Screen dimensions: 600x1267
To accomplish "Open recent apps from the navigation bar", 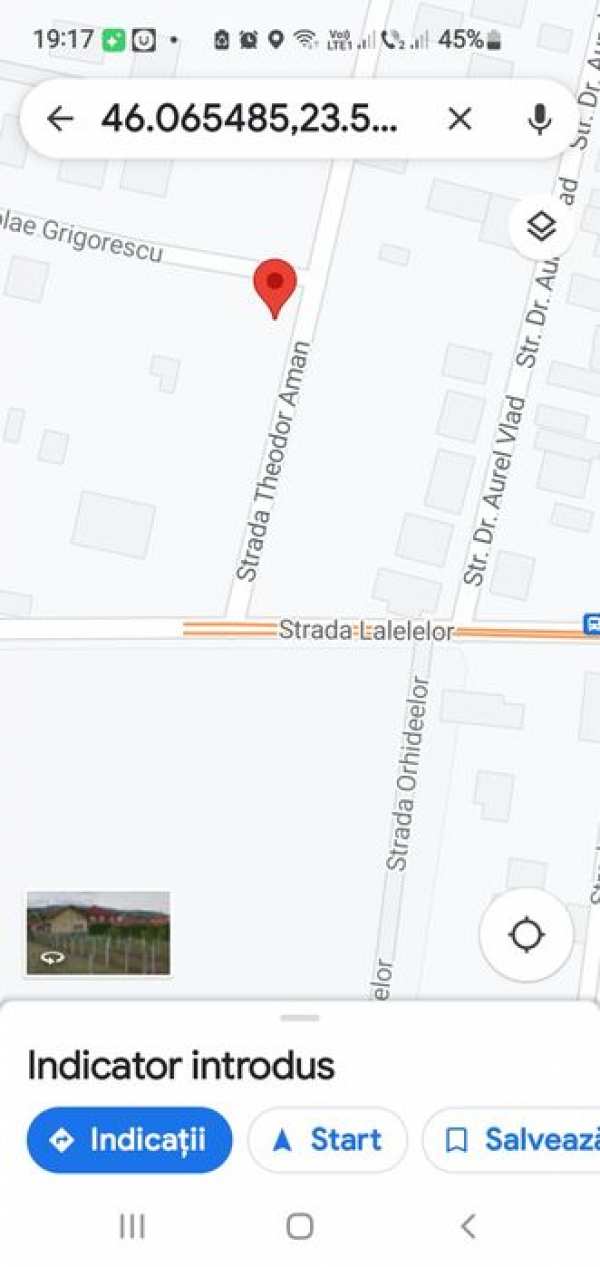I will pyautogui.click(x=132, y=1226).
